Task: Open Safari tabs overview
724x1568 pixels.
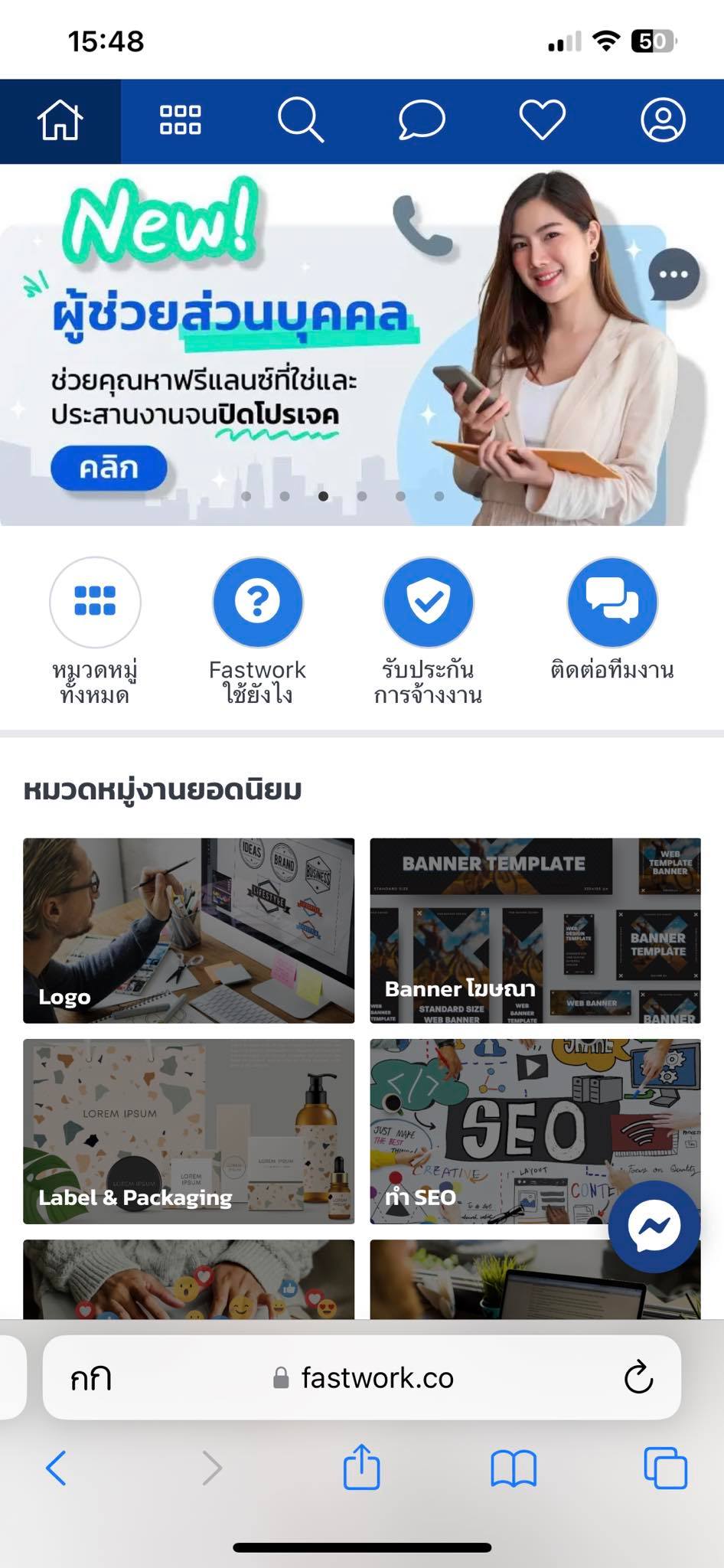Action: coord(666,1468)
